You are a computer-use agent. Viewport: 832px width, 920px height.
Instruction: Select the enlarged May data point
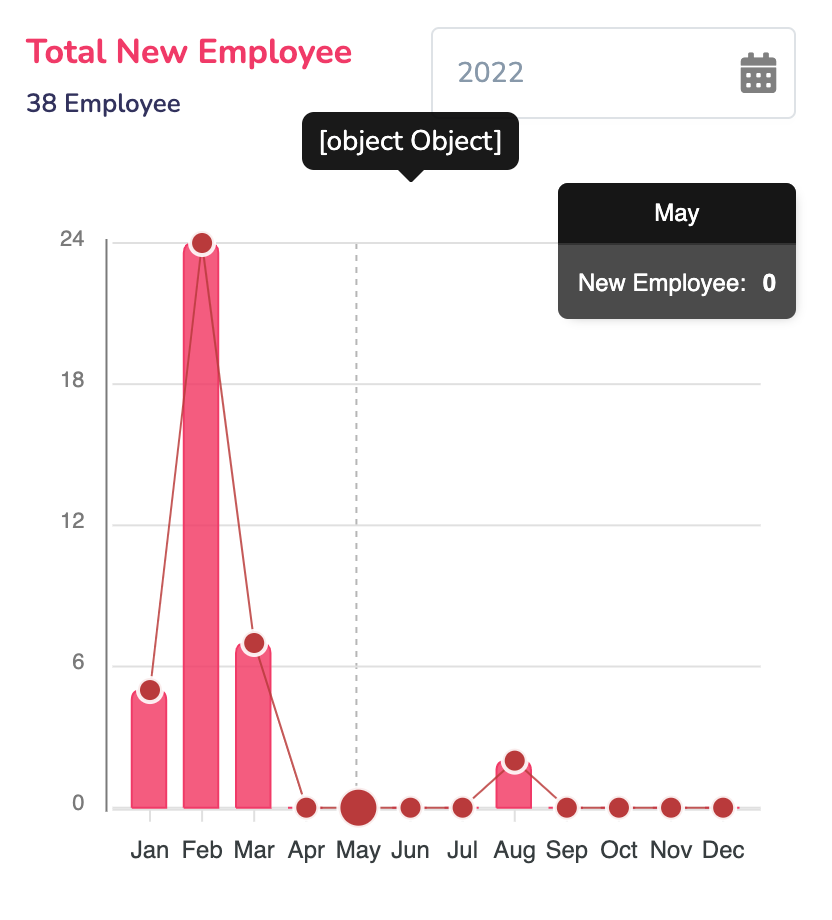359,804
